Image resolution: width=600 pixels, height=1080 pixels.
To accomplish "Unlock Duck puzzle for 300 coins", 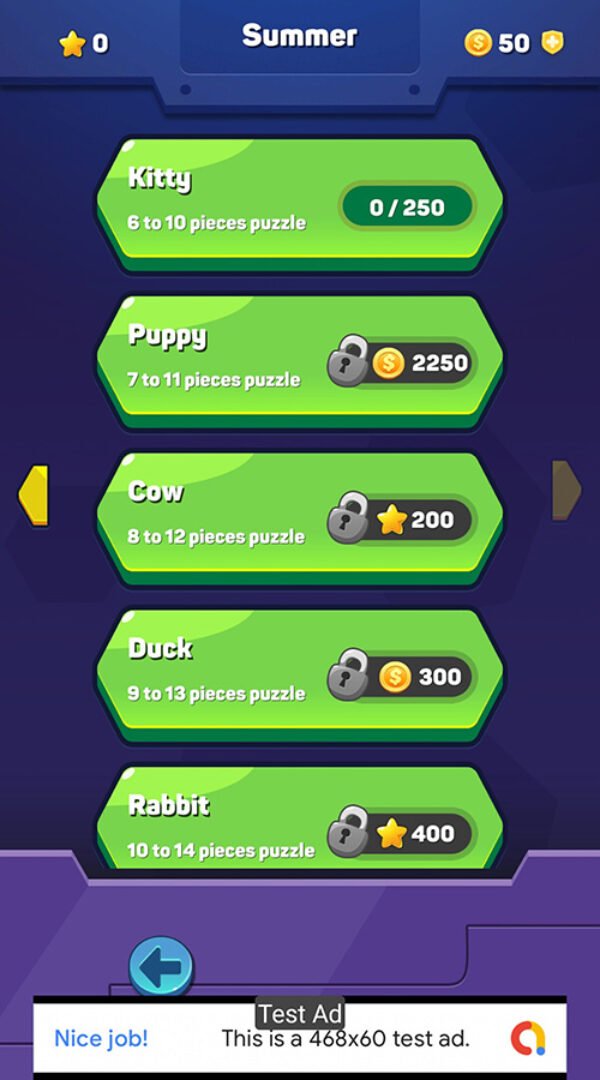I will click(402, 677).
